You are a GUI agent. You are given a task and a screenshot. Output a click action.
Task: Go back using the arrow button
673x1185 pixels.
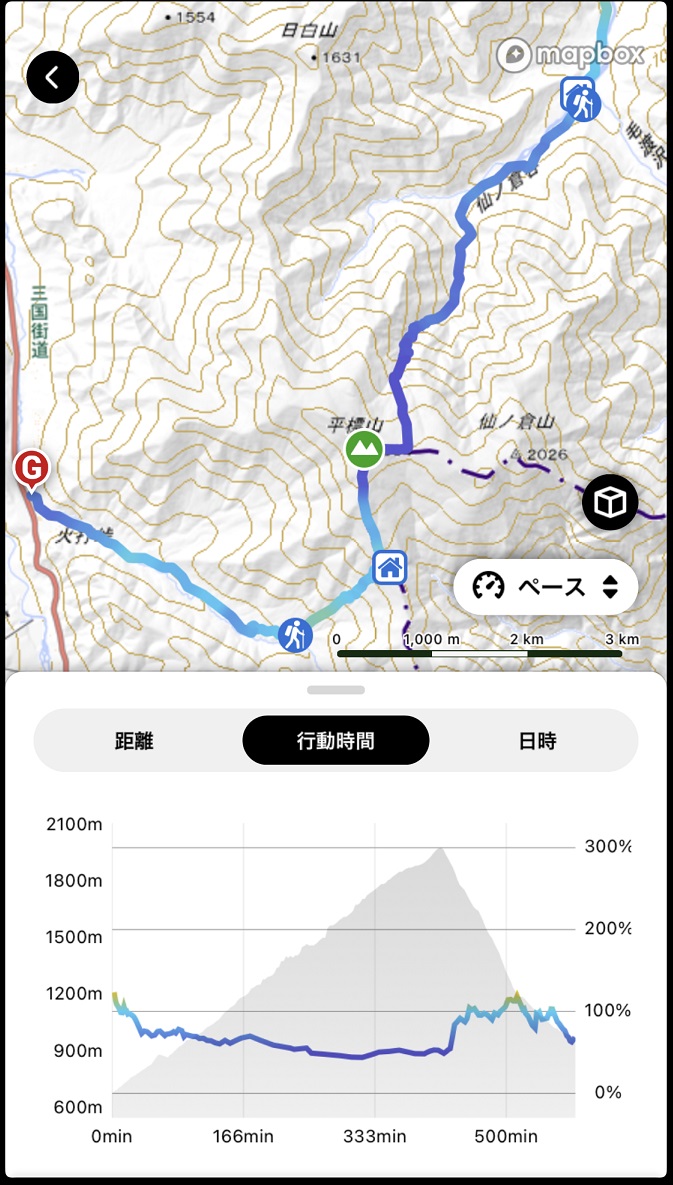click(x=53, y=77)
